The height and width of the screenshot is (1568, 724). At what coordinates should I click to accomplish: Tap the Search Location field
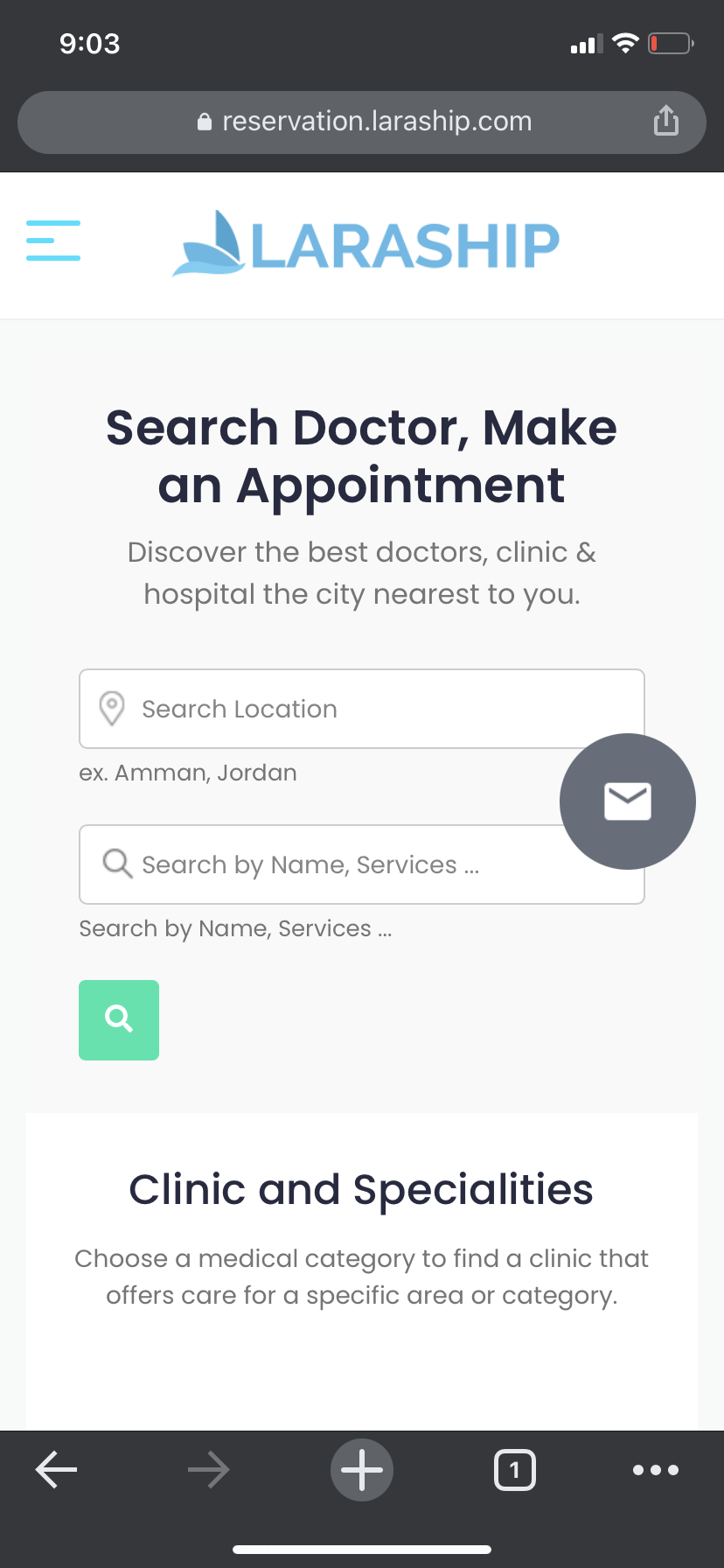[x=362, y=709]
